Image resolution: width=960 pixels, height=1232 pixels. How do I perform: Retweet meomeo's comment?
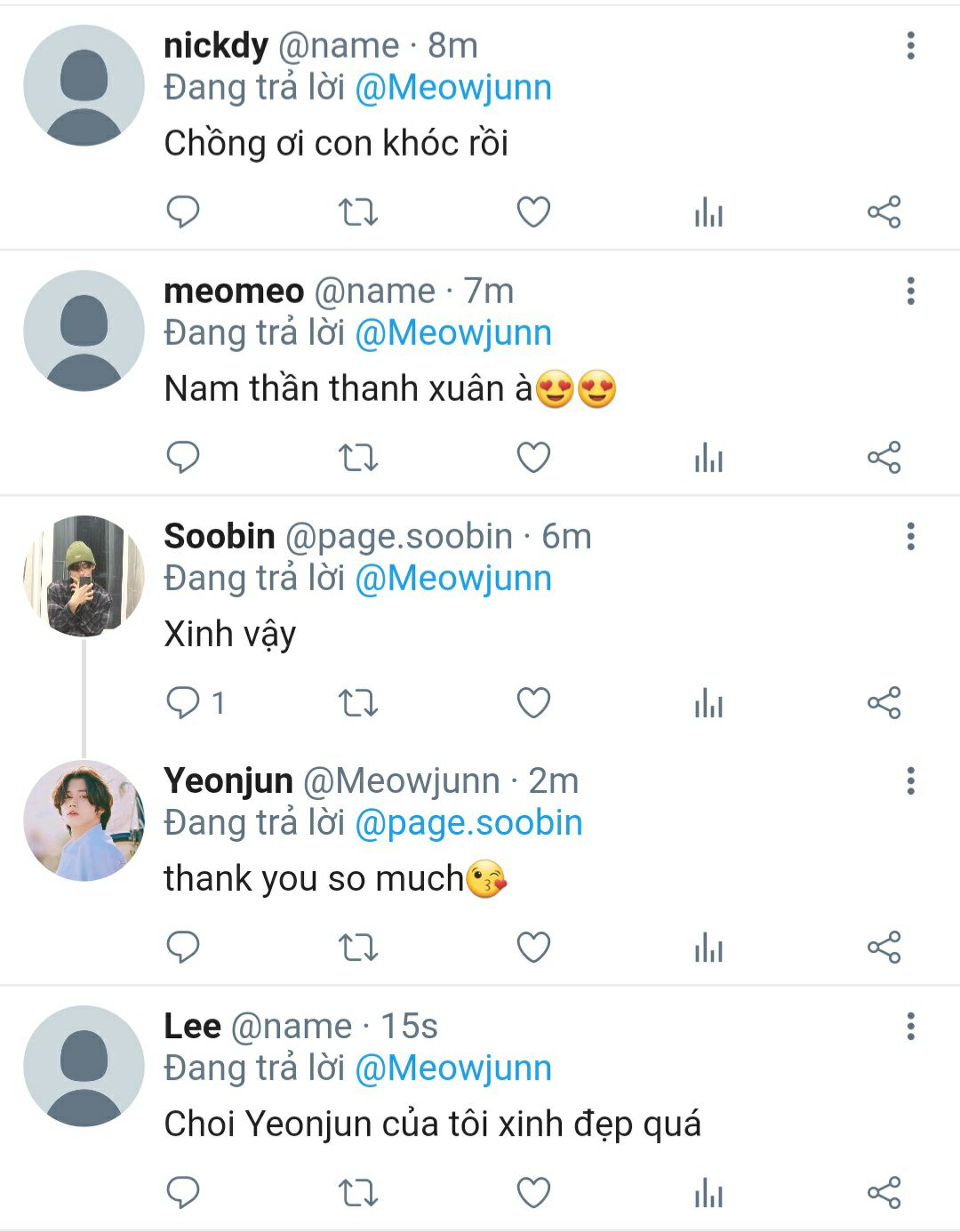coord(358,458)
